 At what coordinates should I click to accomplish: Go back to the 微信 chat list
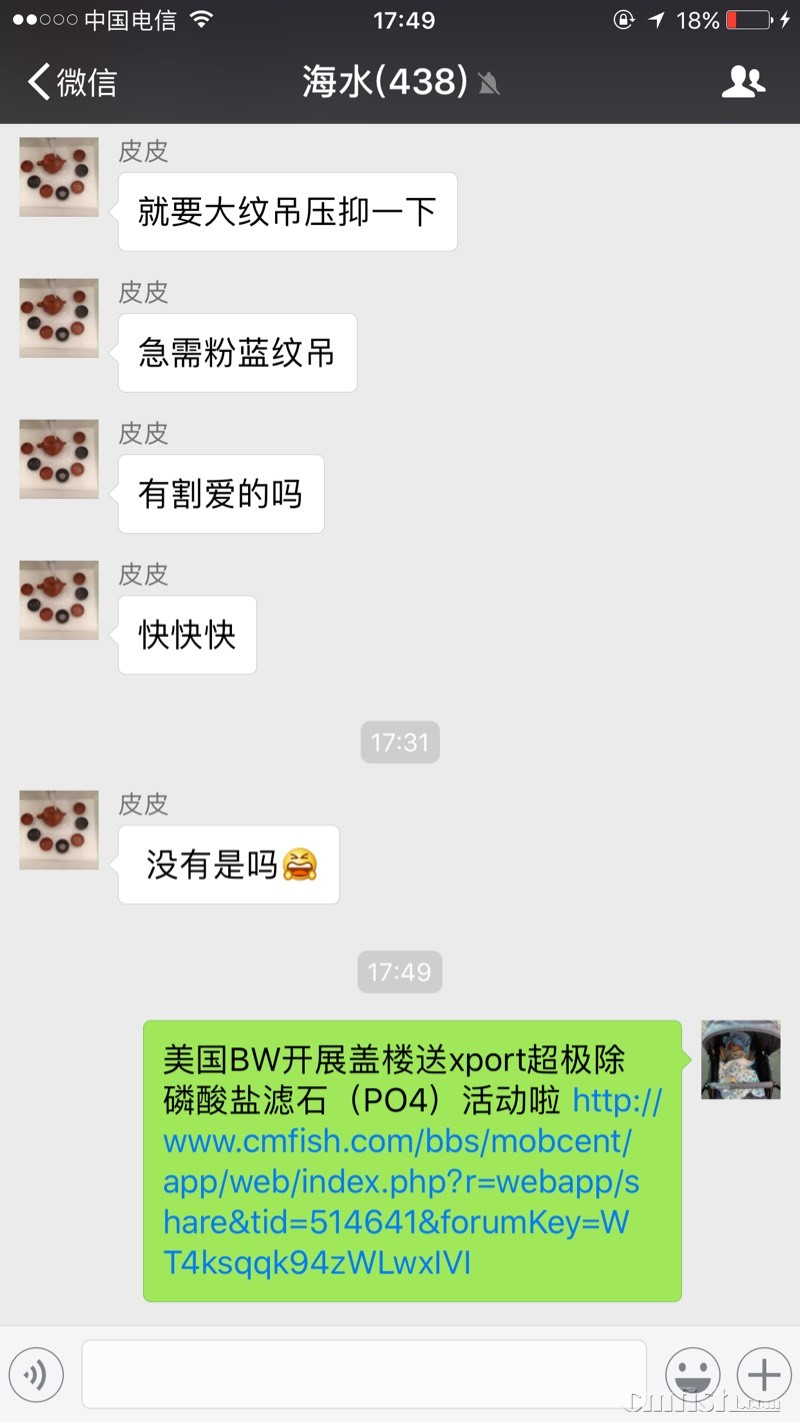point(72,82)
